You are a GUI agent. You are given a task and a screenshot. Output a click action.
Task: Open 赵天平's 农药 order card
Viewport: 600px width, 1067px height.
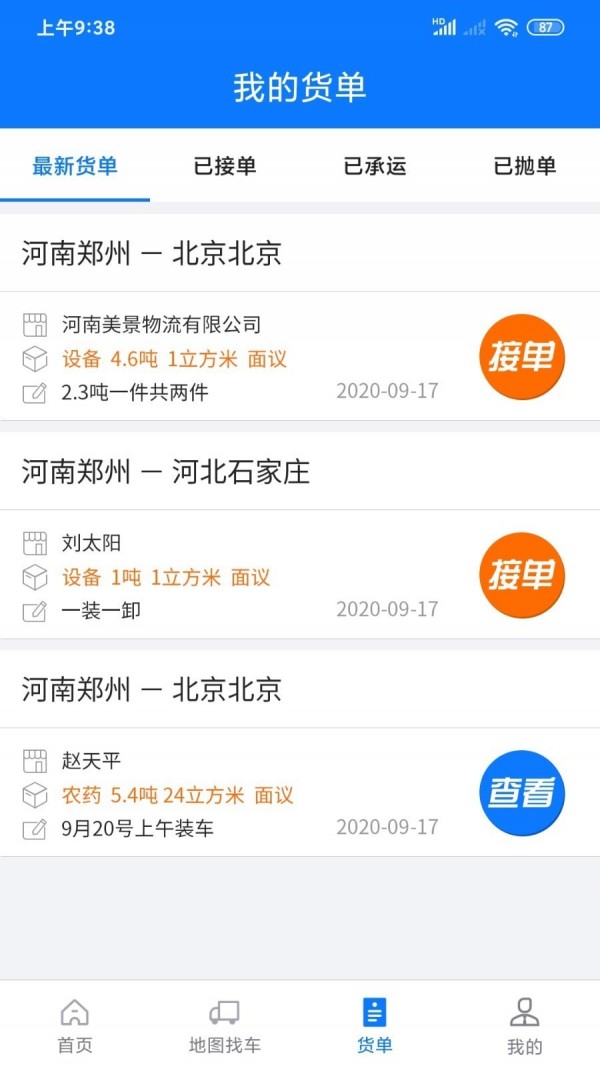point(240,794)
